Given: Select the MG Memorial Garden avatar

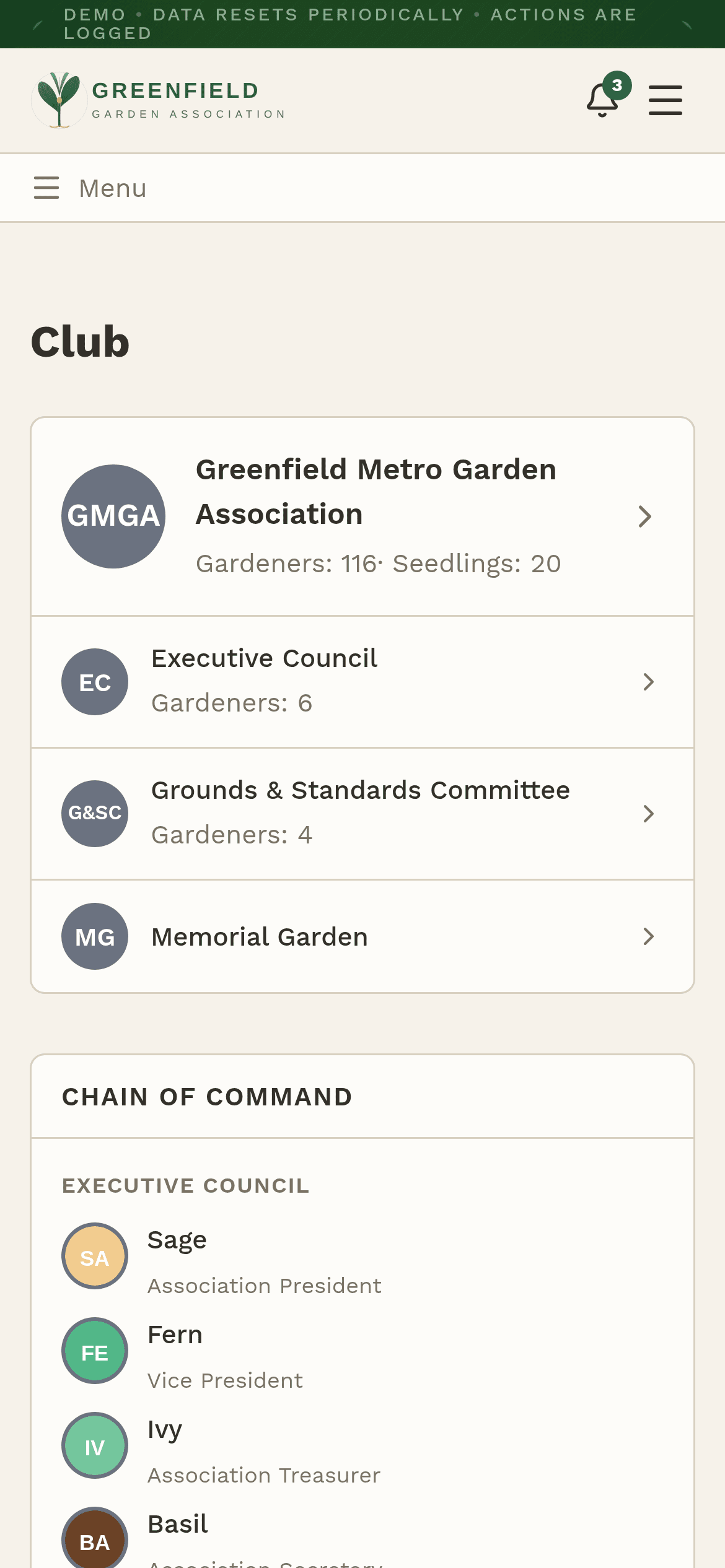Looking at the screenshot, I should pyautogui.click(x=94, y=936).
